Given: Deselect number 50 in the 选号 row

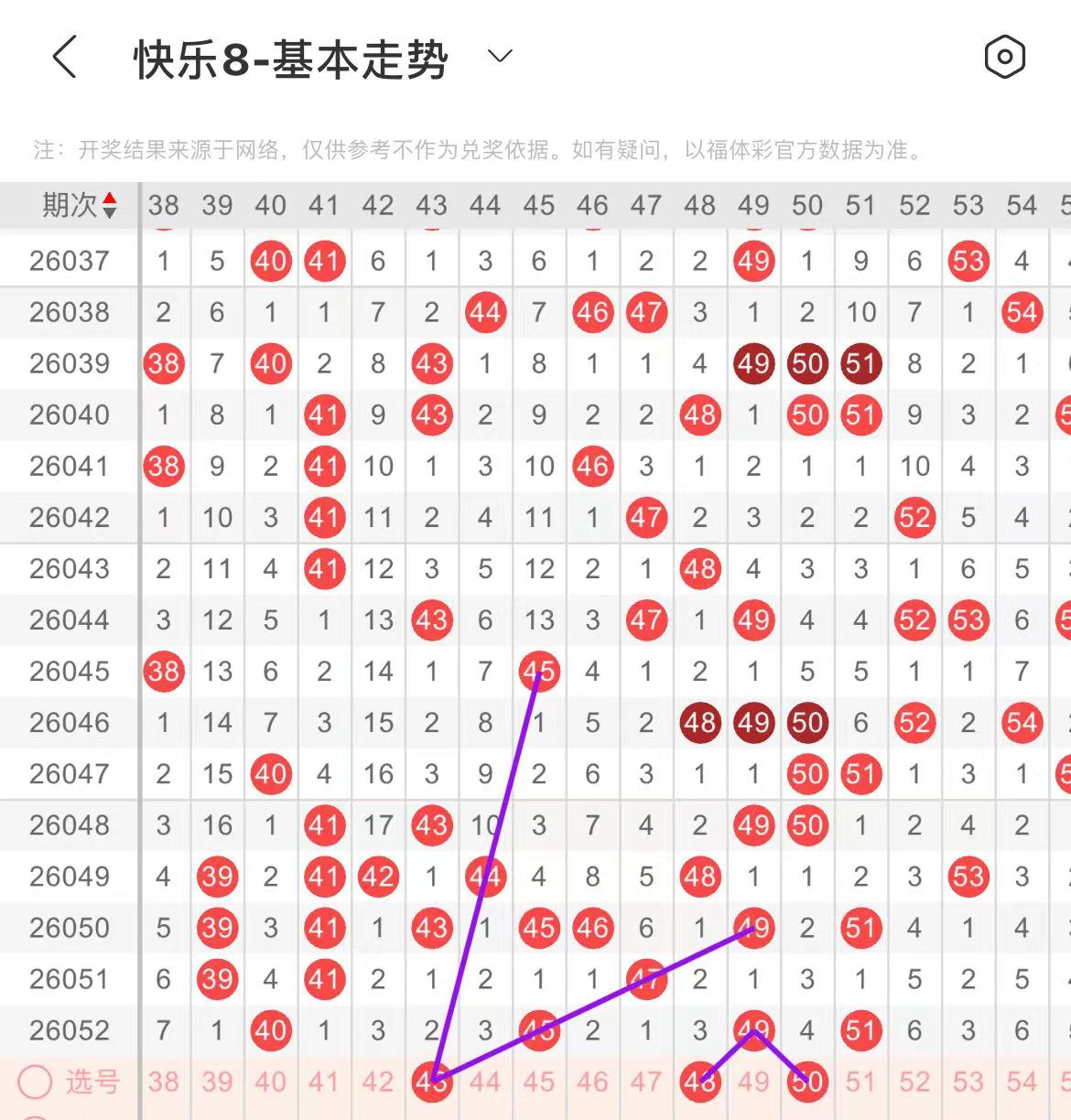Looking at the screenshot, I should [807, 1082].
